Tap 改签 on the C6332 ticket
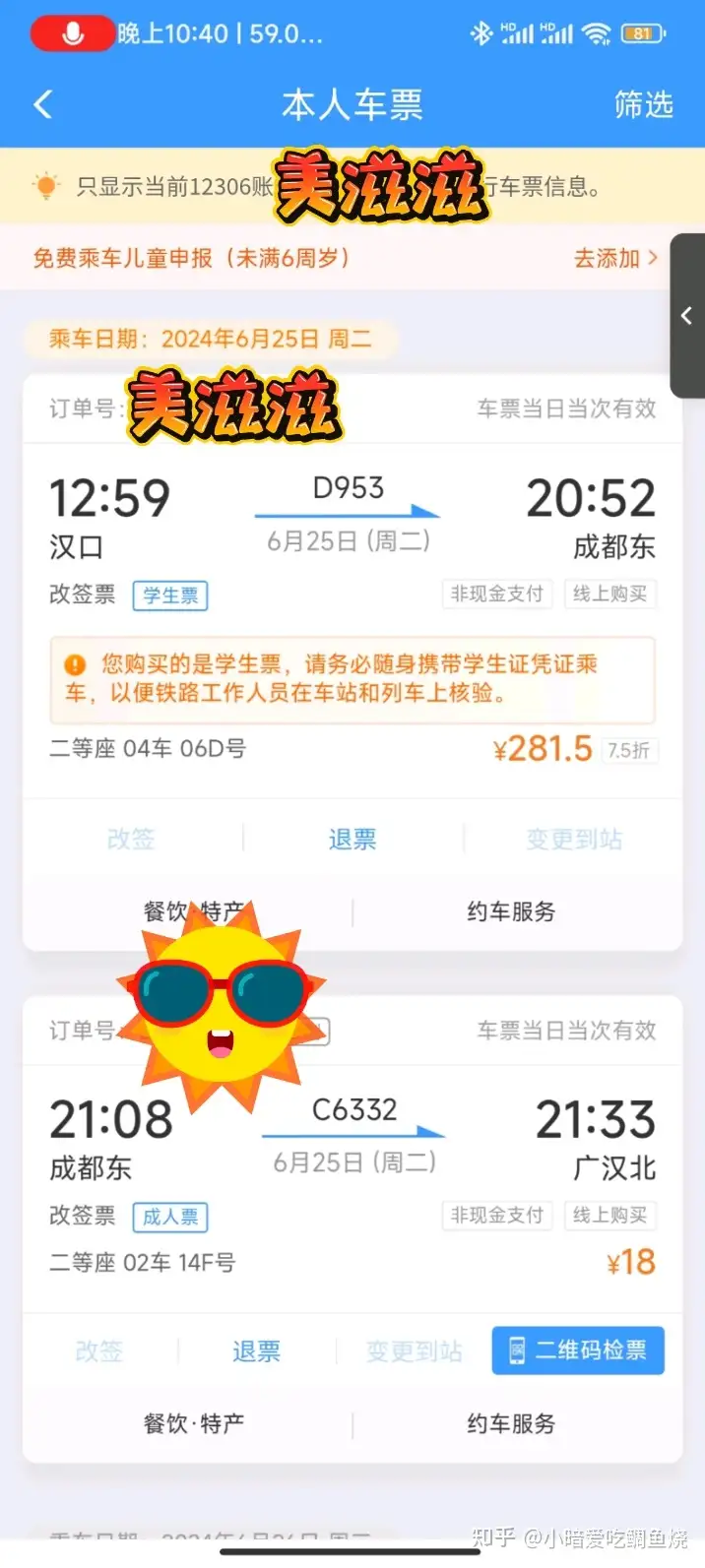The width and height of the screenshot is (705, 1568). click(x=99, y=1351)
